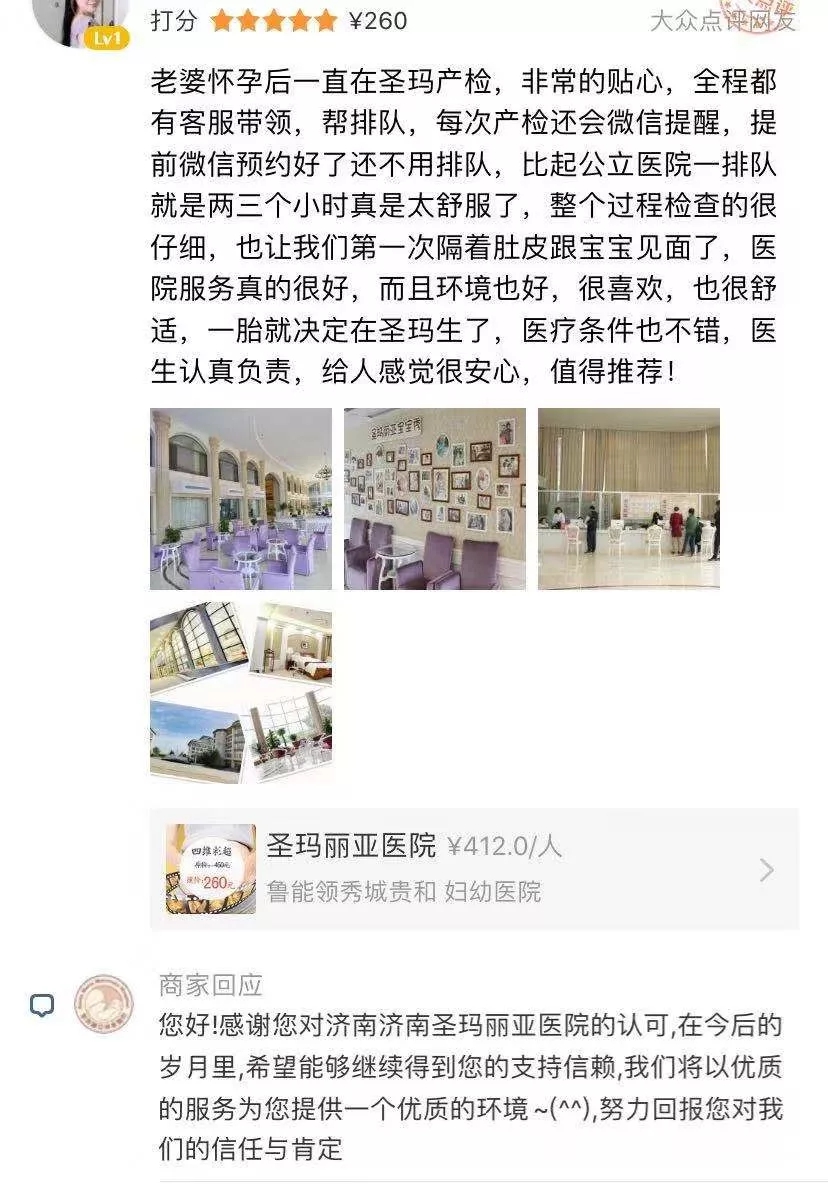828x1189 pixels.
Task: Open the photo of the baby picture wall
Action: (434, 498)
